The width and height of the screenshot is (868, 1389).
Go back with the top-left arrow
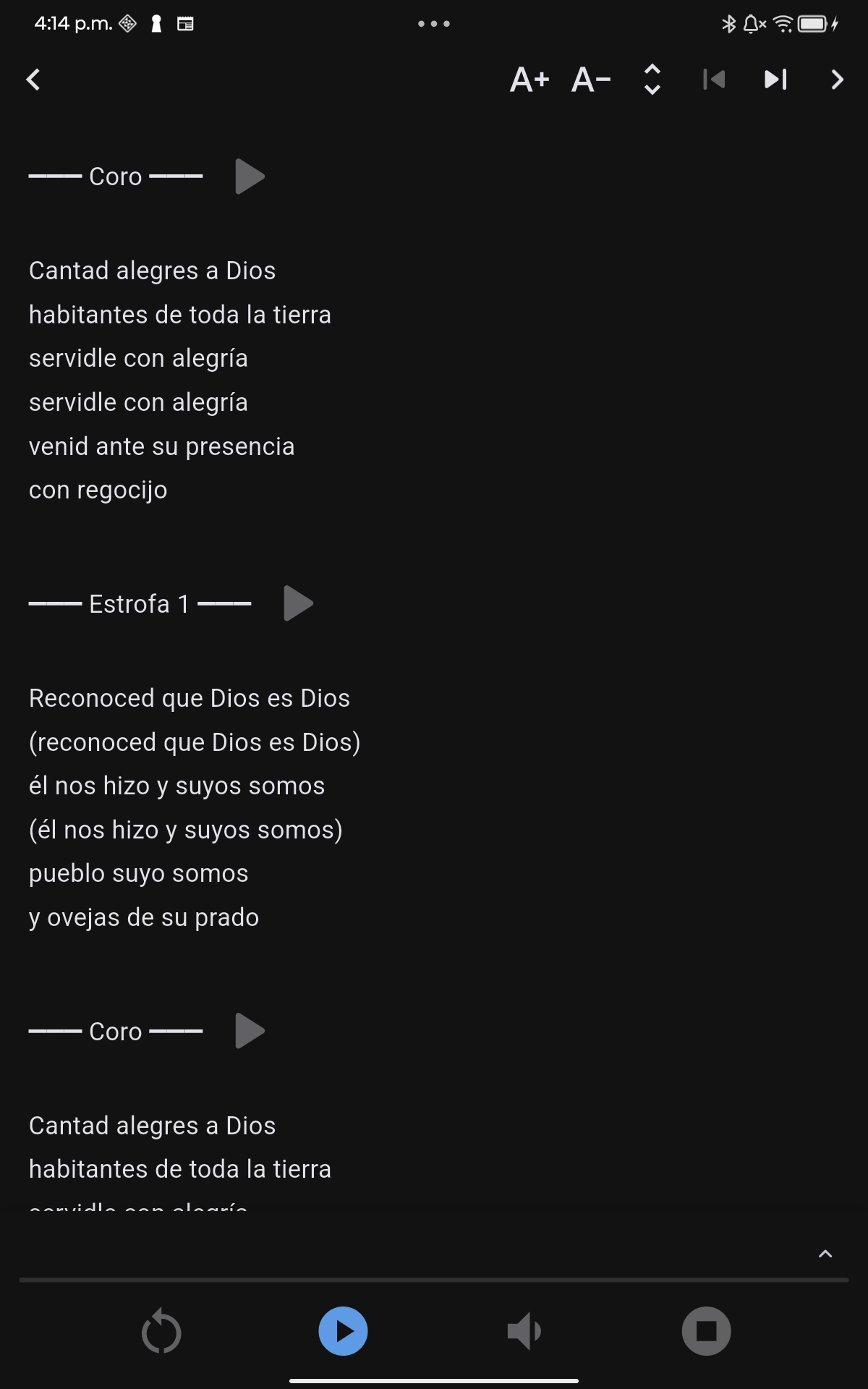(33, 80)
